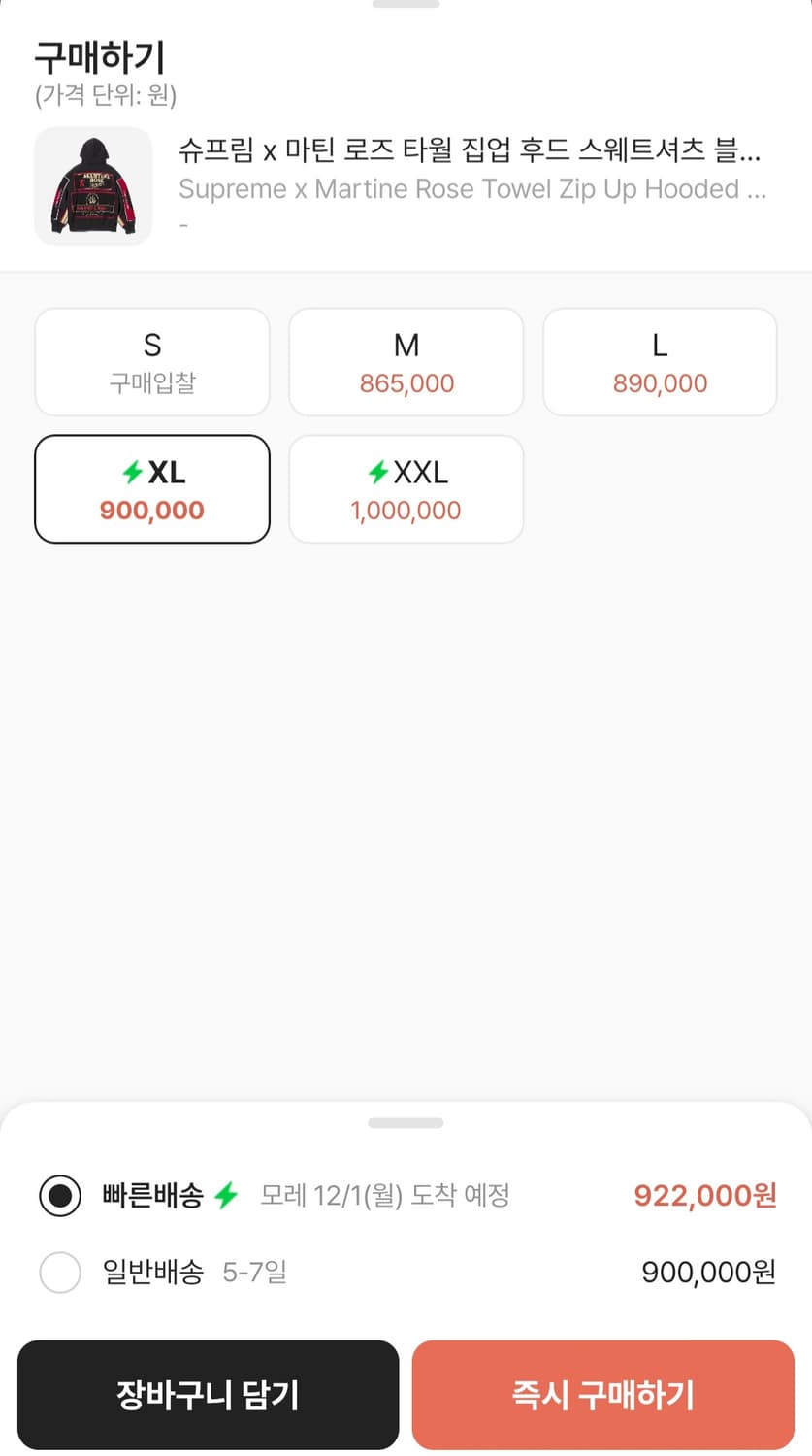Toggle the selected XL size option off
The image size is (812, 1456).
(x=151, y=488)
